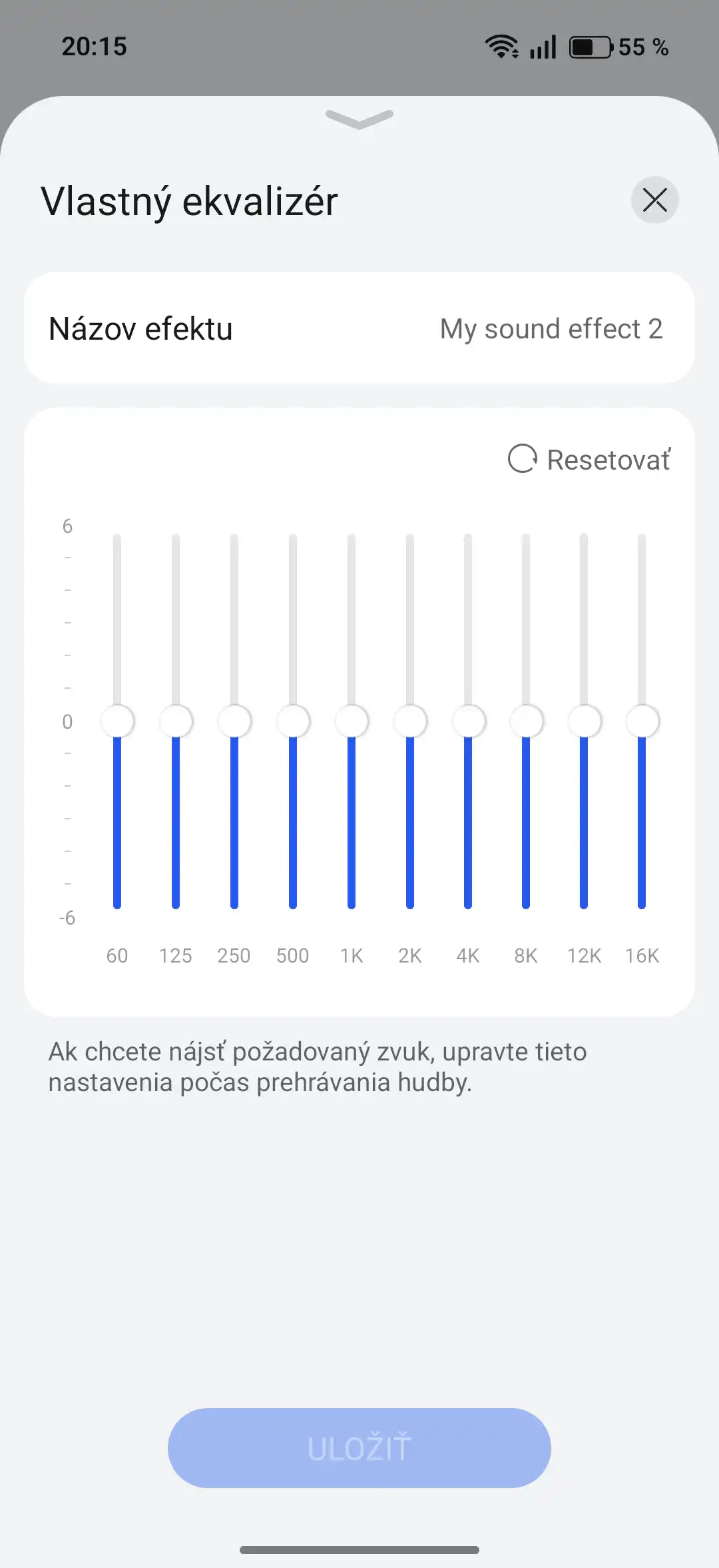Viewport: 719px width, 1568px height.
Task: Edit the Názov efektu name field
Action: click(x=551, y=329)
